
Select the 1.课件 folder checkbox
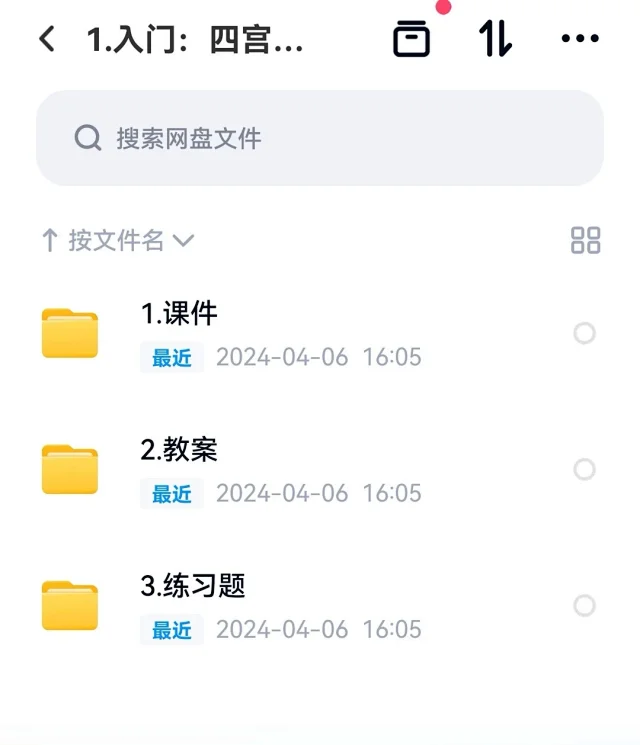tap(585, 333)
